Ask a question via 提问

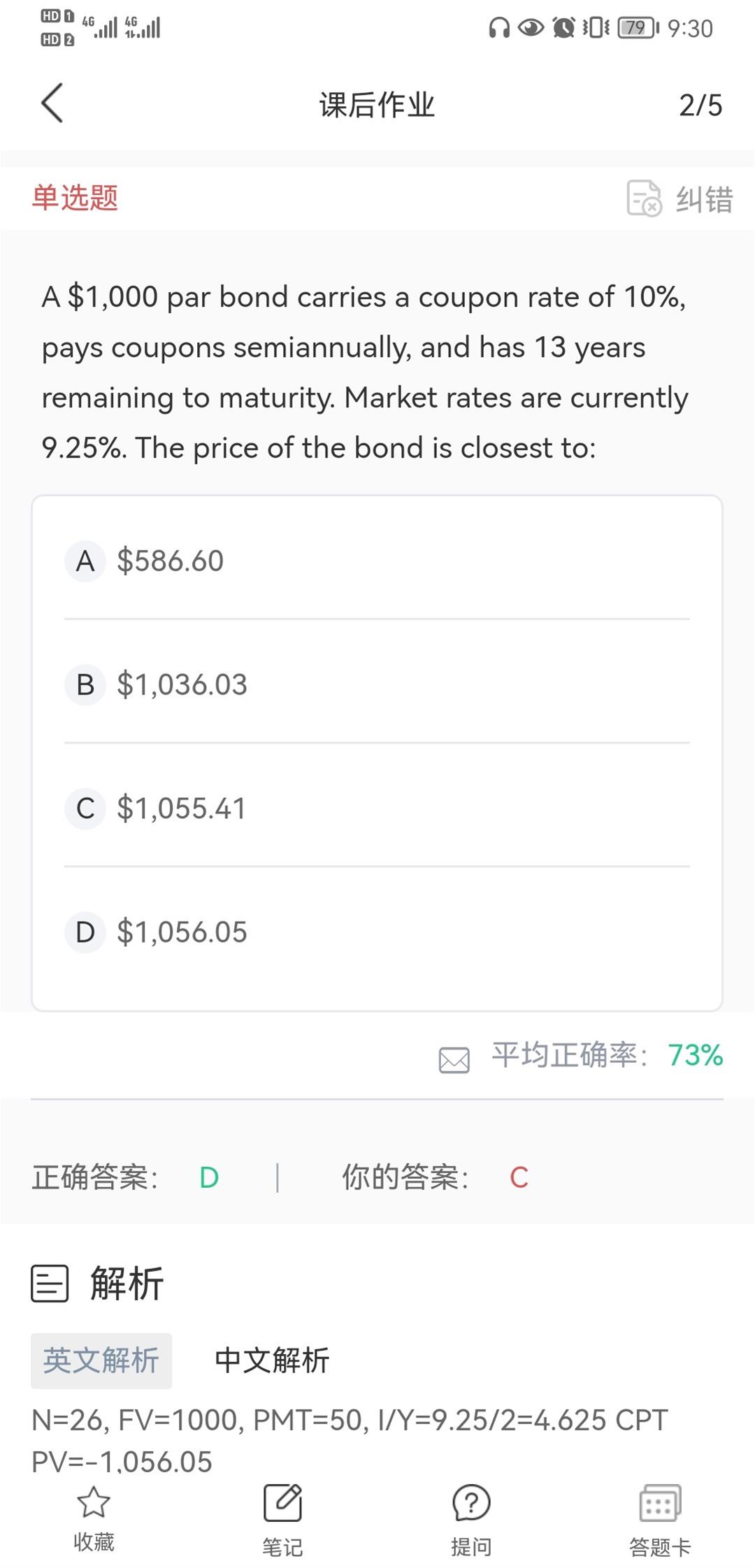click(471, 1519)
